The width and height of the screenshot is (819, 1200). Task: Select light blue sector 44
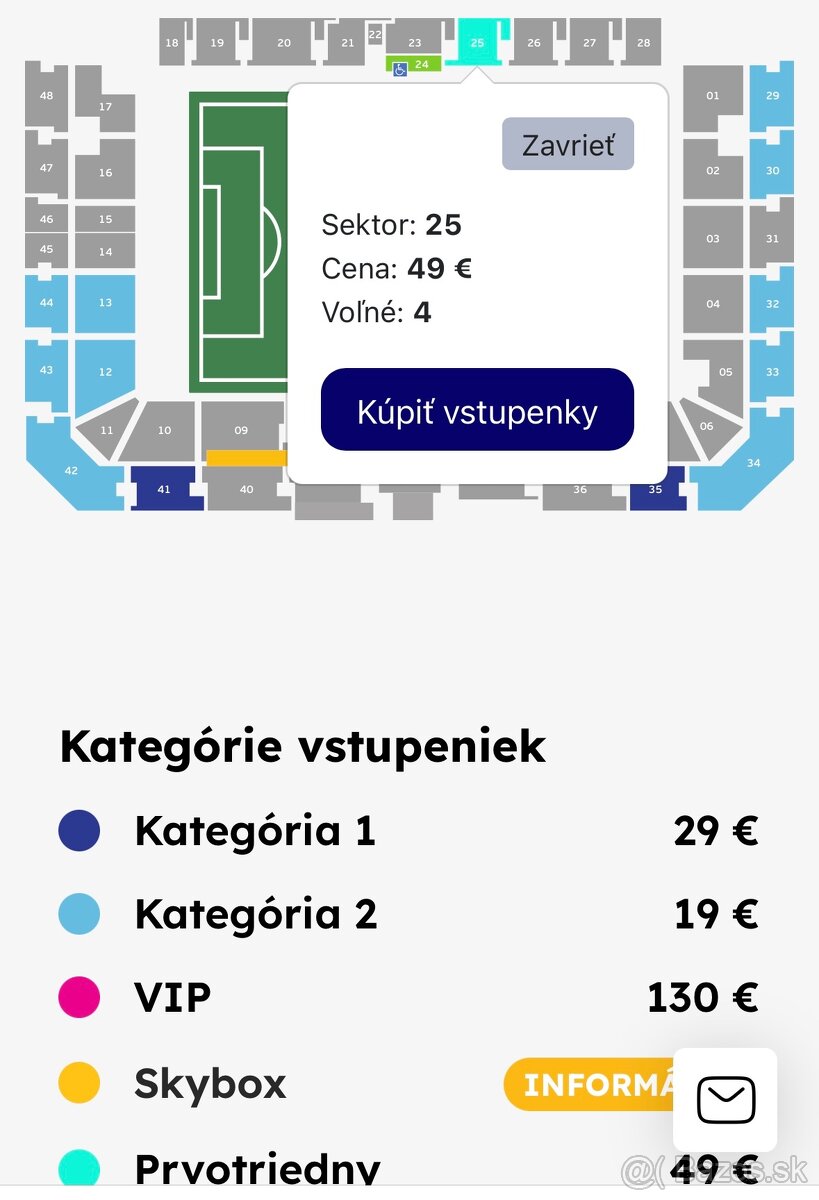point(46,303)
